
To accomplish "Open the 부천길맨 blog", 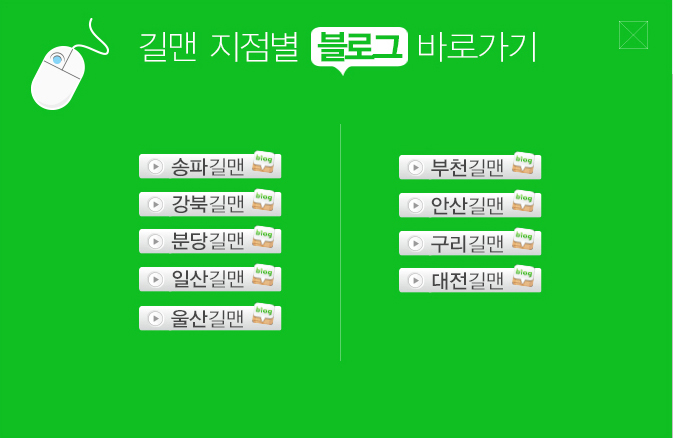I will [469, 167].
